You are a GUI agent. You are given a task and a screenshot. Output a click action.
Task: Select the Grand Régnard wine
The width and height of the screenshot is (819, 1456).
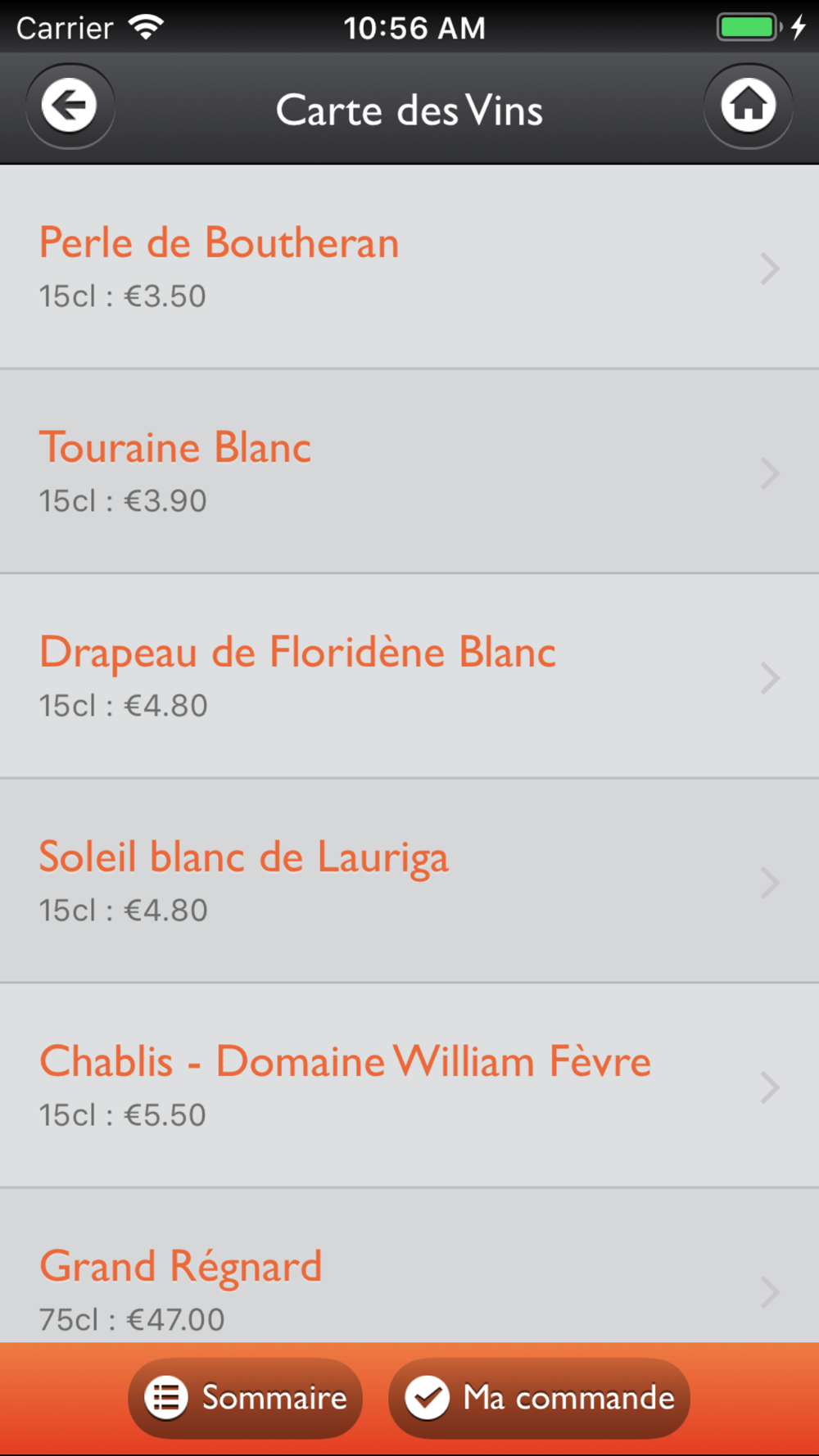[409, 1266]
